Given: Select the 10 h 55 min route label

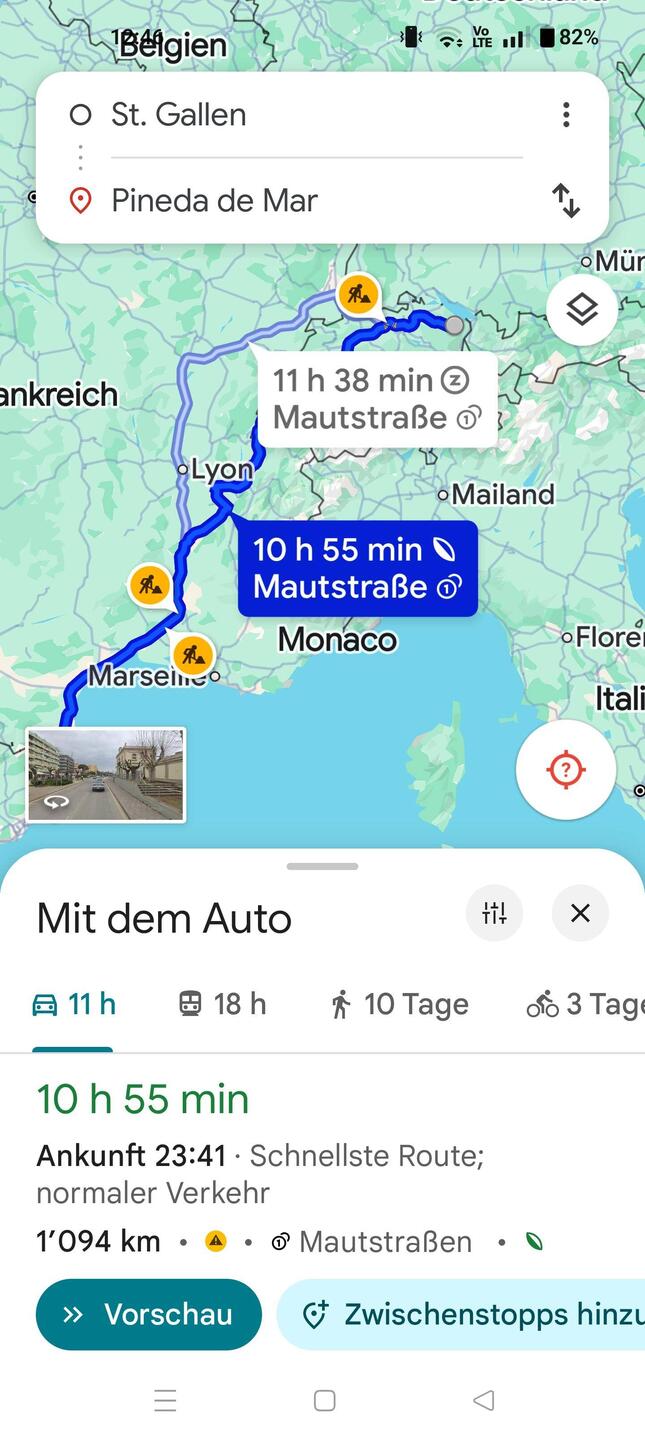Looking at the screenshot, I should coord(356,567).
